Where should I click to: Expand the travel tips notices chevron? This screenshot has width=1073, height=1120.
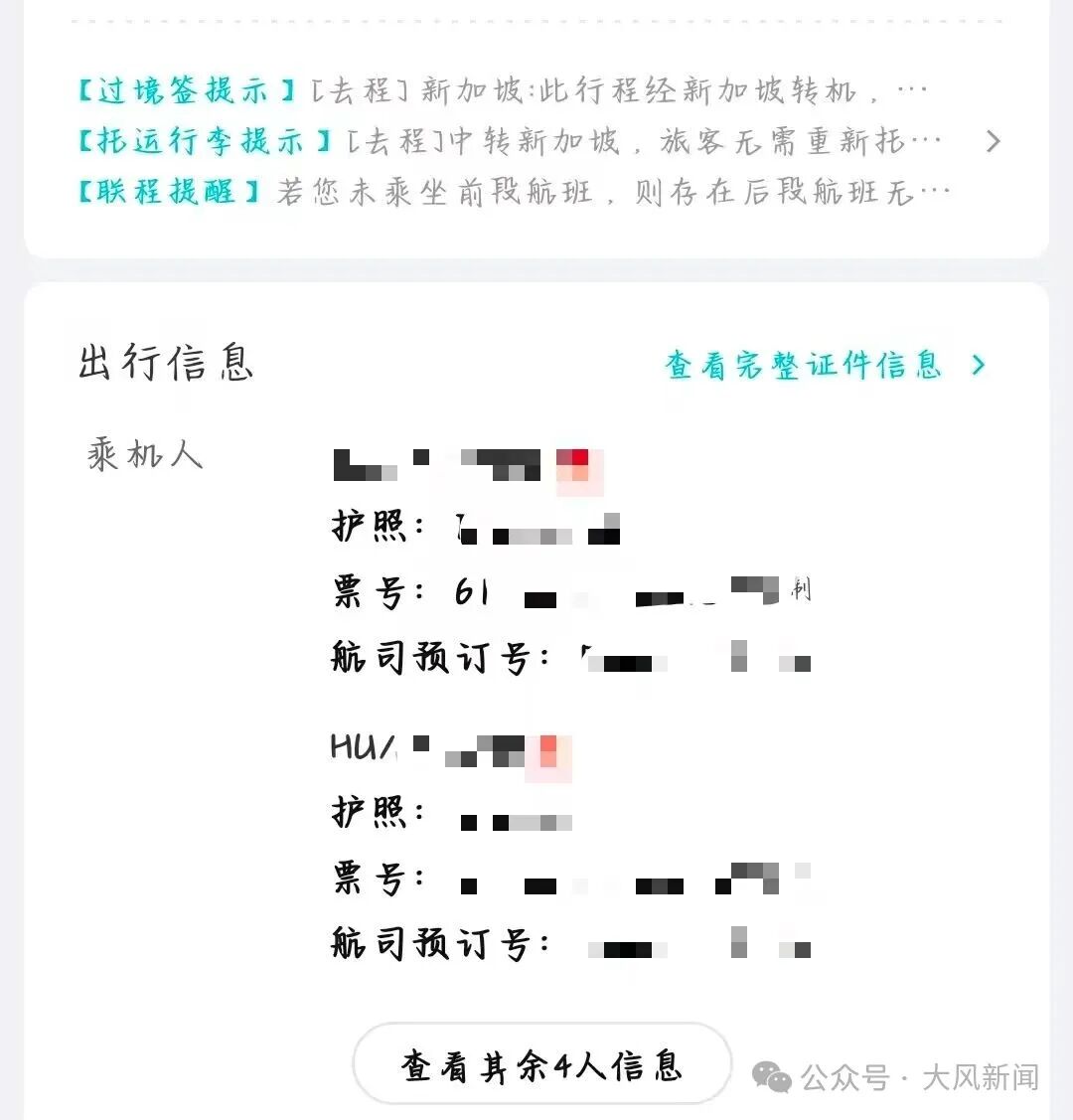pyautogui.click(x=992, y=141)
